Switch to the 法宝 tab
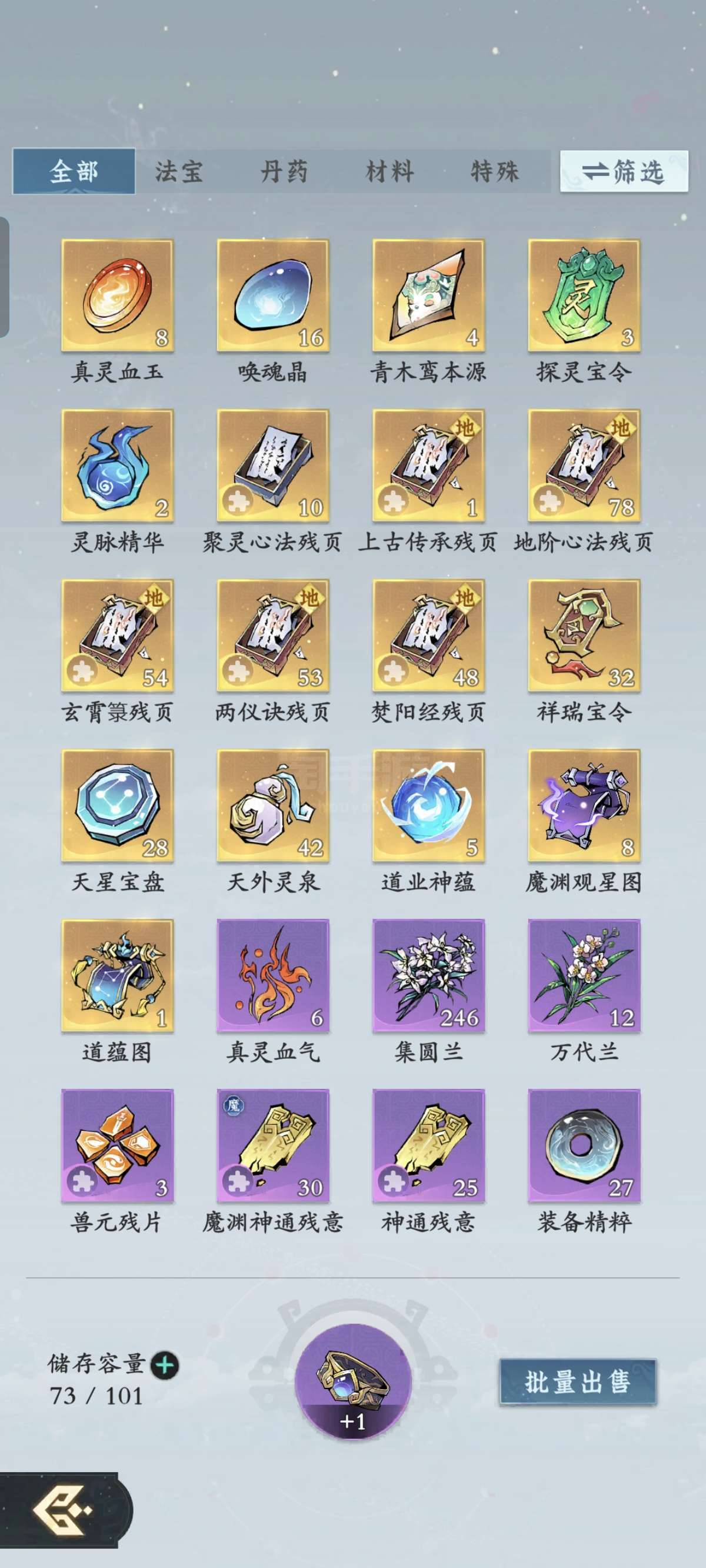The image size is (706, 1568). click(178, 171)
